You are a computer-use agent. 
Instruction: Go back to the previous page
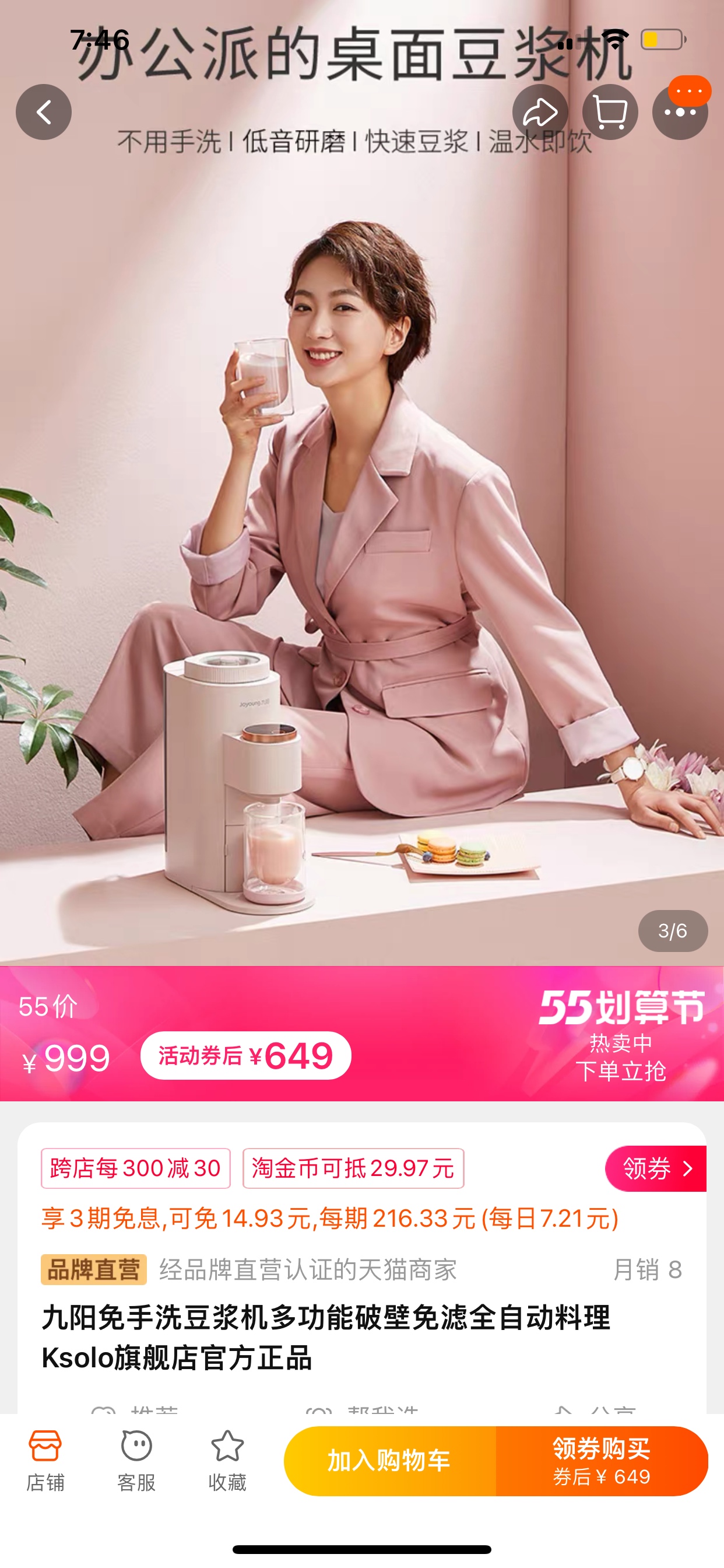pos(44,112)
